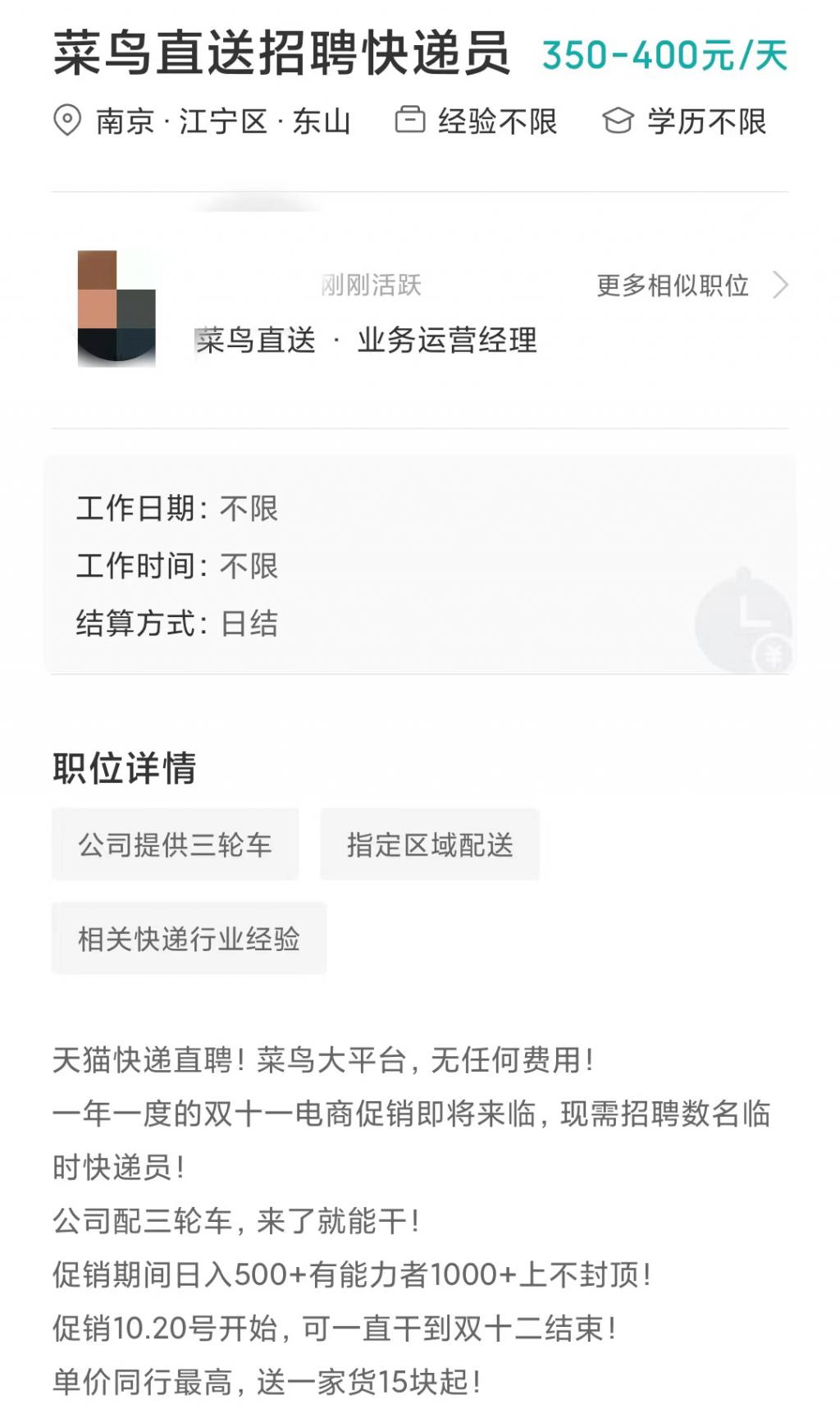The width and height of the screenshot is (840, 1418).
Task: Open the 菜鸟直送 业务运营经理 recruiter profile
Action: (365, 340)
